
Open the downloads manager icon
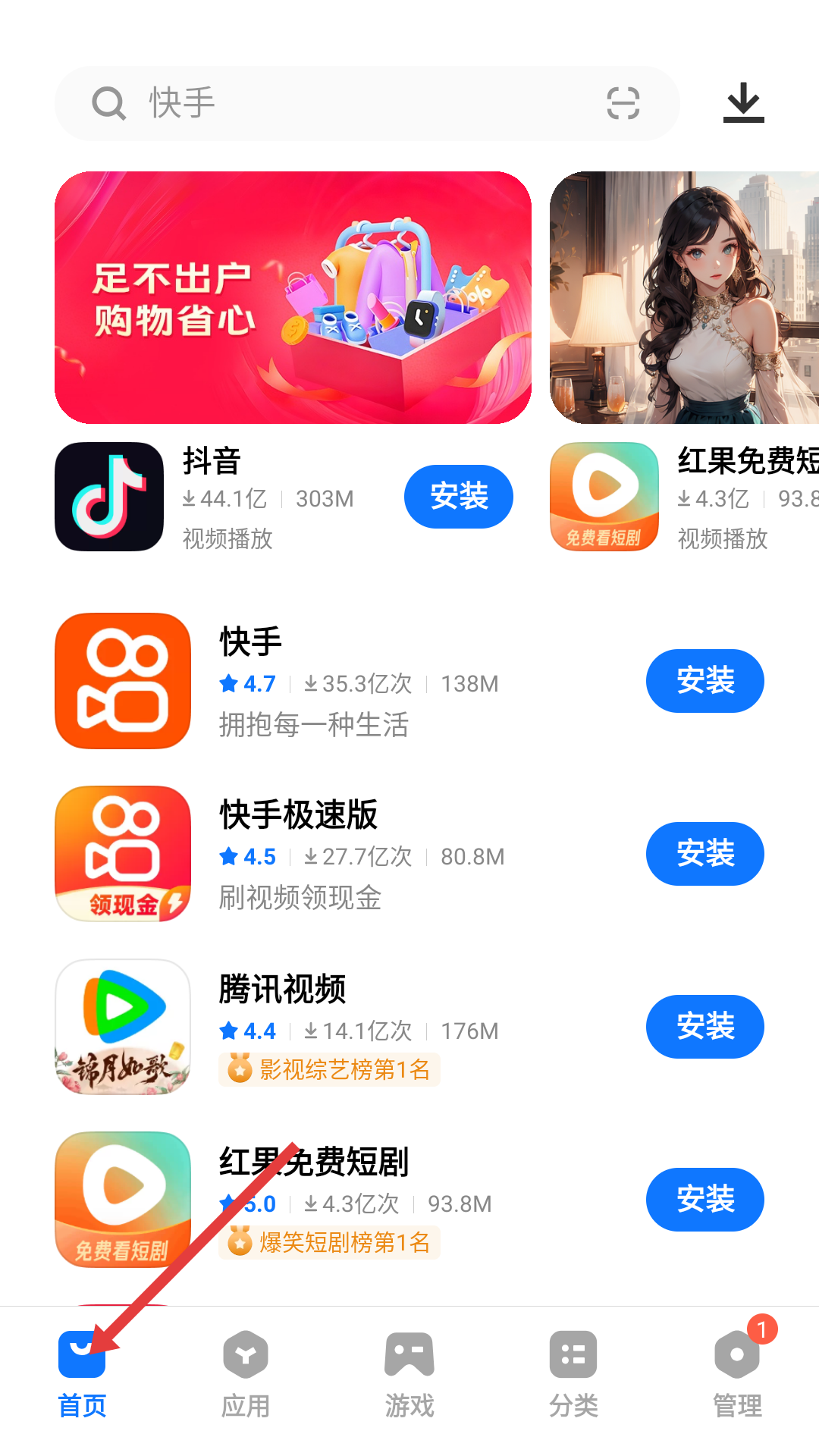[744, 103]
